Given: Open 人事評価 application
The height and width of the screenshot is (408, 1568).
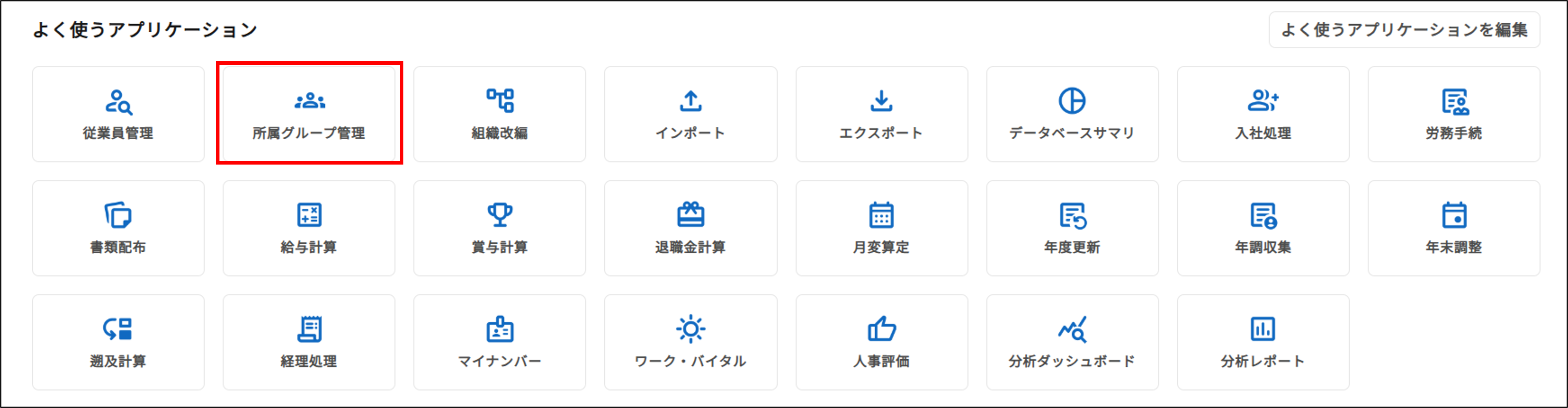Looking at the screenshot, I should coord(881,342).
